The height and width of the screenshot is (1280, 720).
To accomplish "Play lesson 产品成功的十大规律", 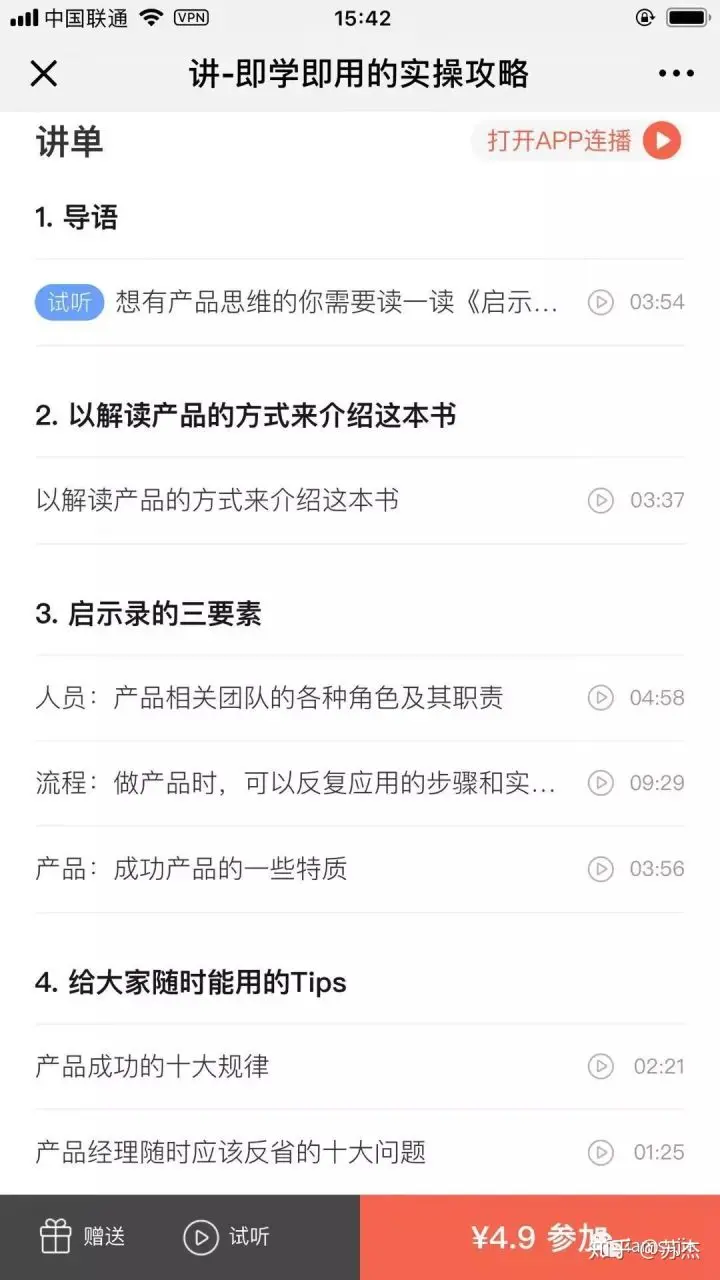I will point(152,1066).
